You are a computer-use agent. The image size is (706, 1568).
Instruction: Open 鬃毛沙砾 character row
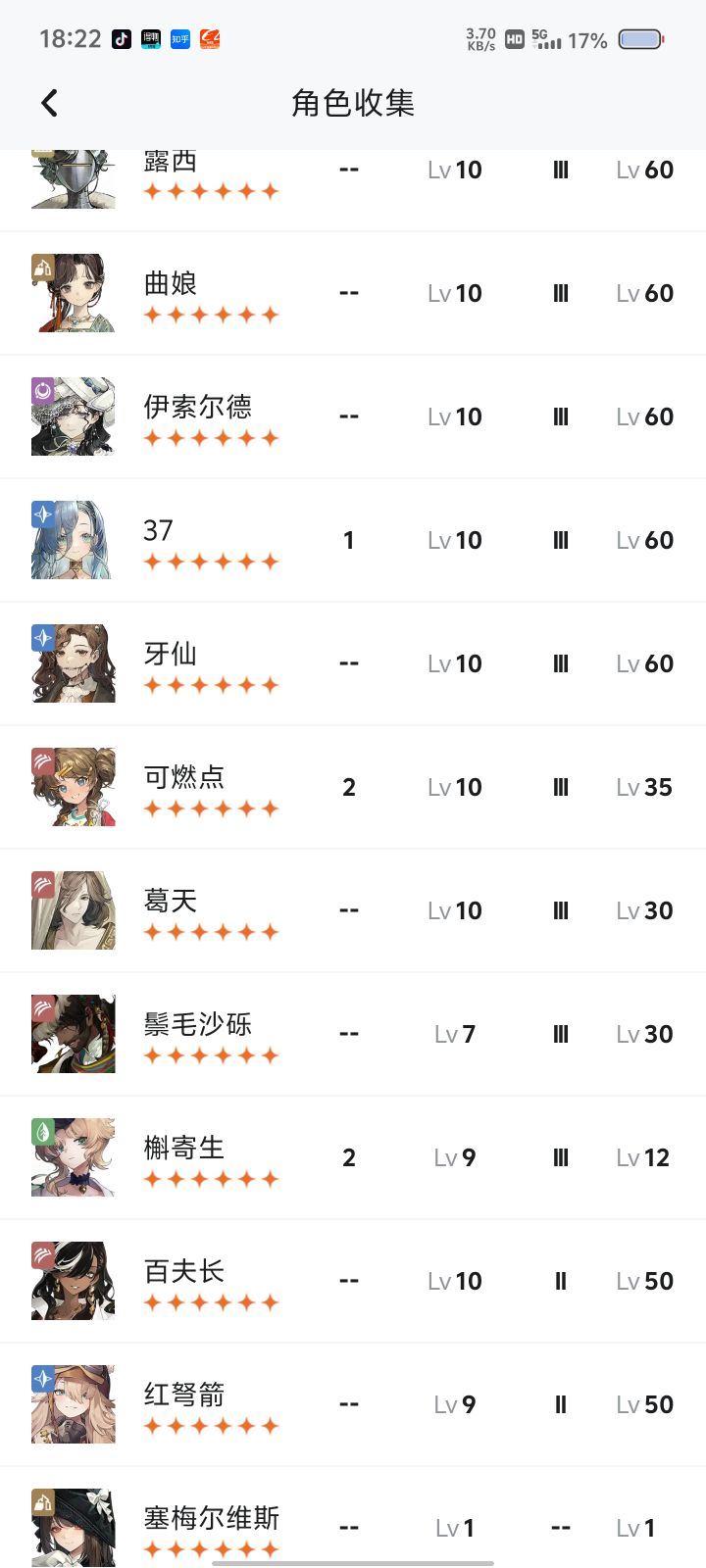pyautogui.click(x=353, y=1034)
